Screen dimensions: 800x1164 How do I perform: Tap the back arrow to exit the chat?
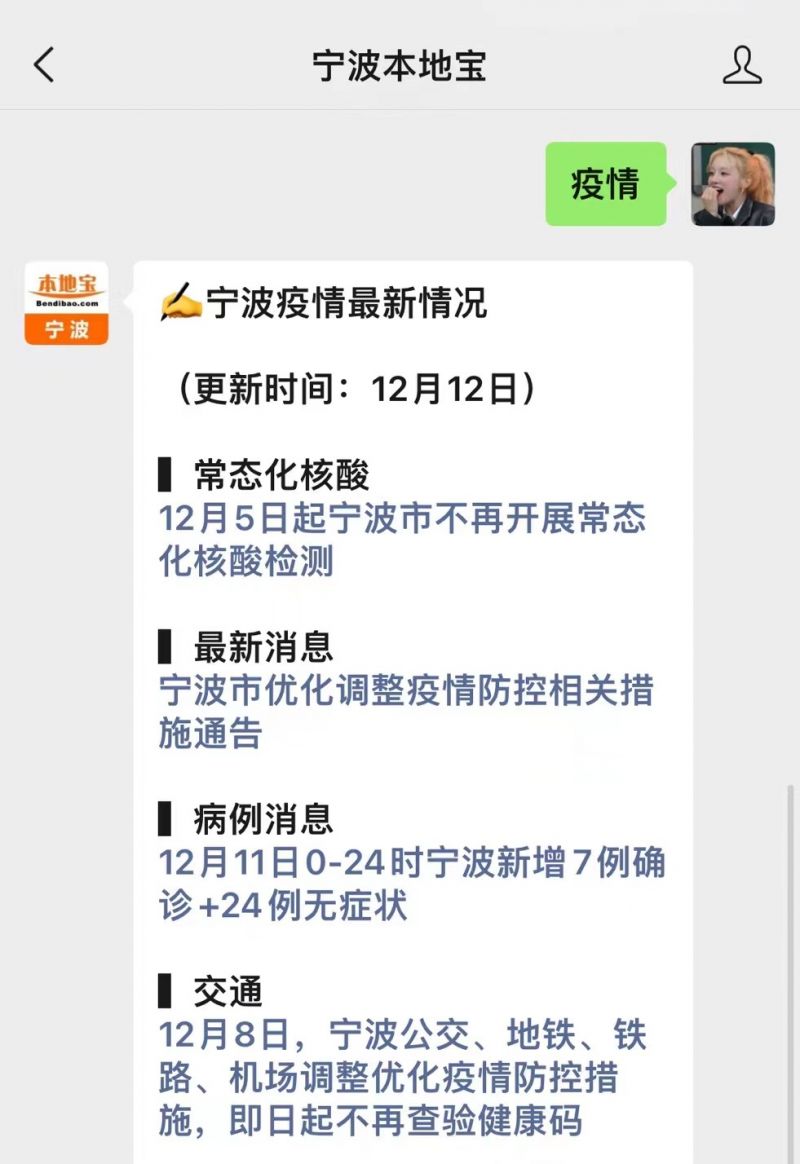coord(42,62)
